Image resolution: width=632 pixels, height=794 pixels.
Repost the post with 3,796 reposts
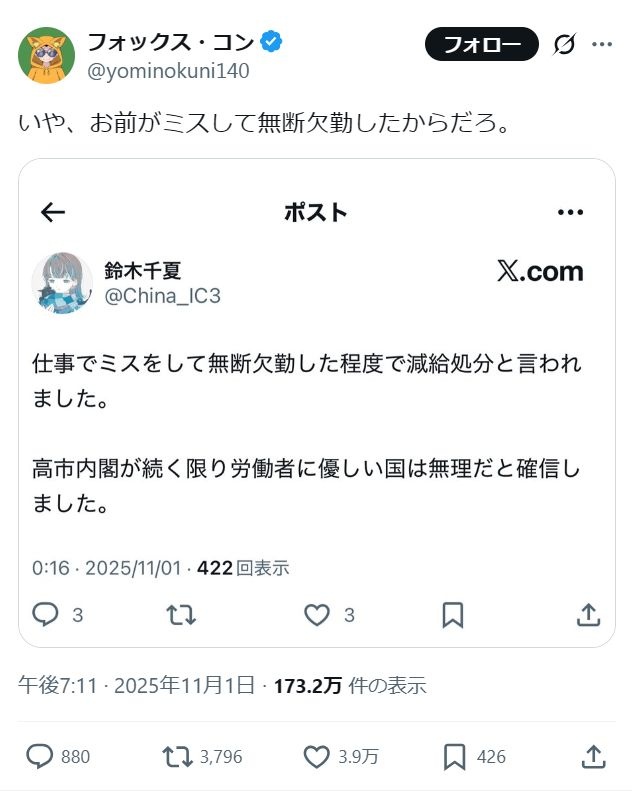pyautogui.click(x=177, y=756)
